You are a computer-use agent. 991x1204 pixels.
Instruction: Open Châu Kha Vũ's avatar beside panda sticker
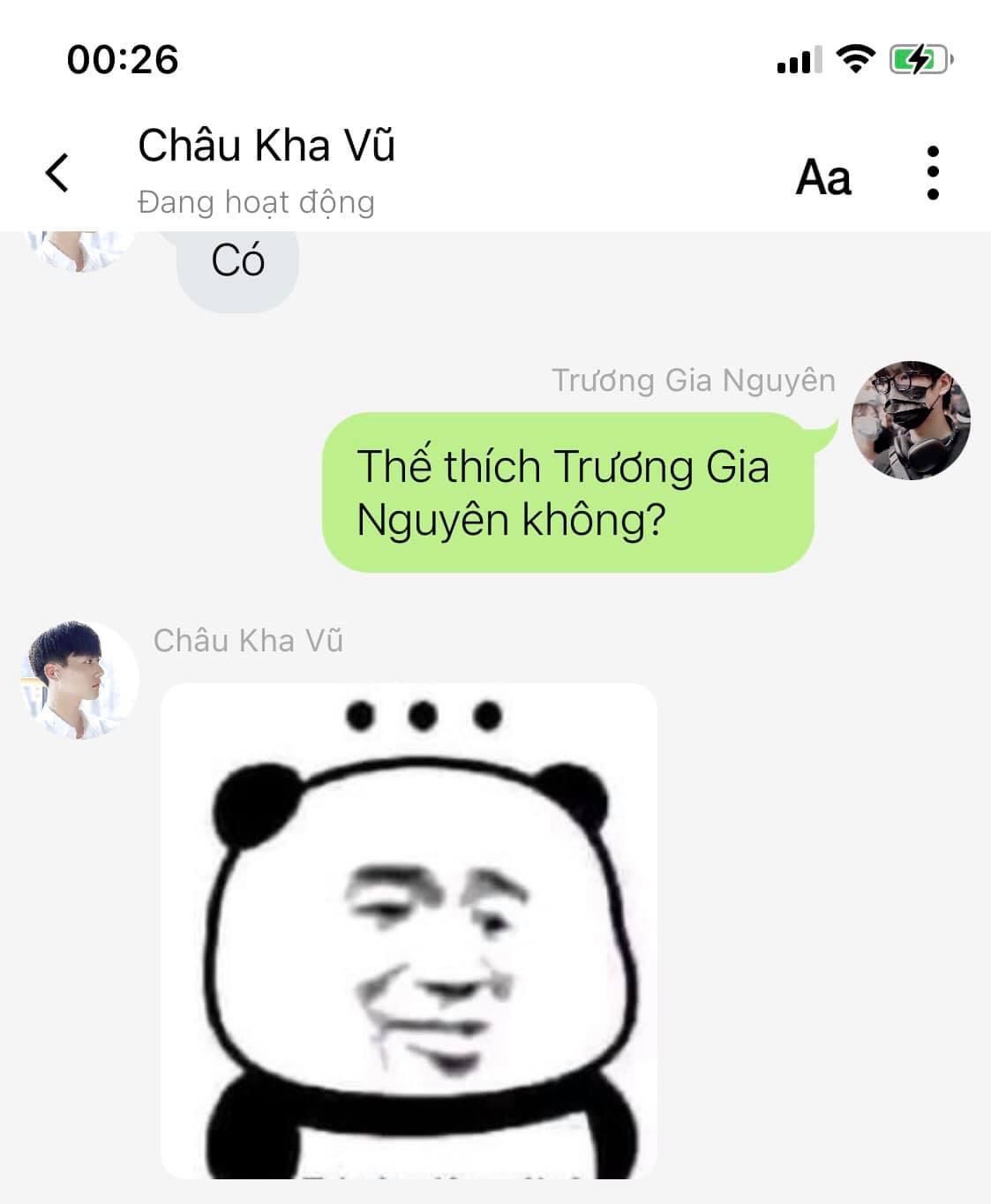(x=79, y=680)
